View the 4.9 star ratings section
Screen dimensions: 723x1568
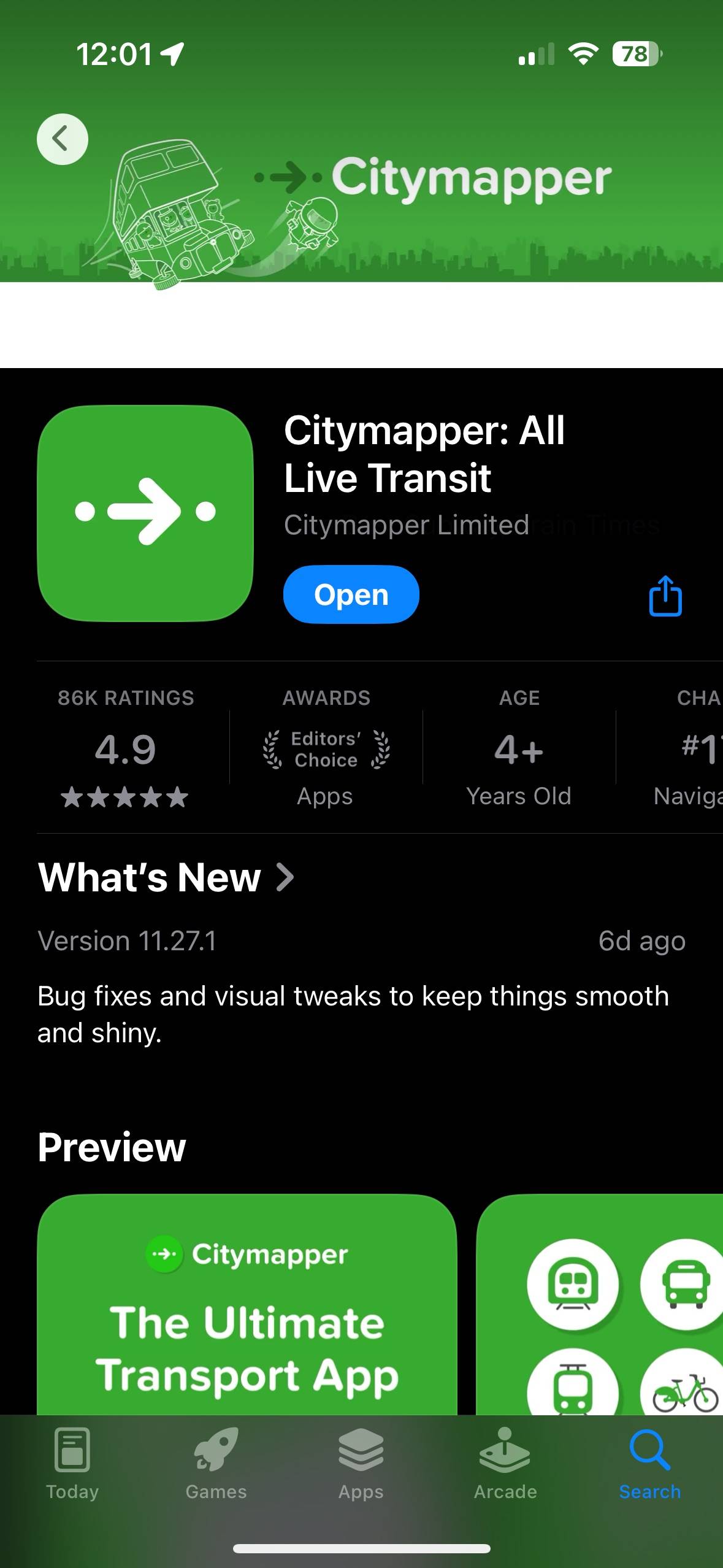point(125,750)
